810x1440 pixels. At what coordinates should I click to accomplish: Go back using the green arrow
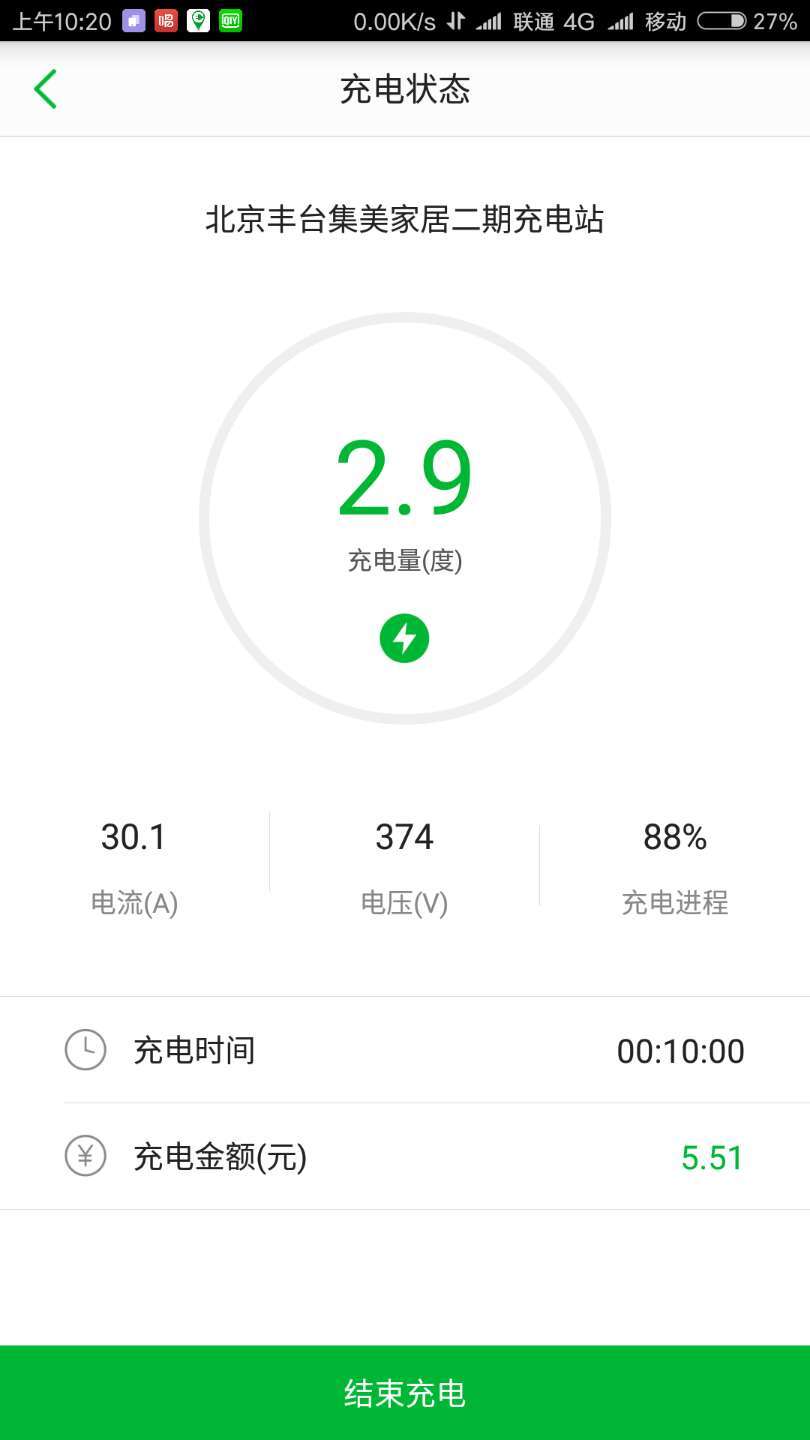tap(45, 89)
